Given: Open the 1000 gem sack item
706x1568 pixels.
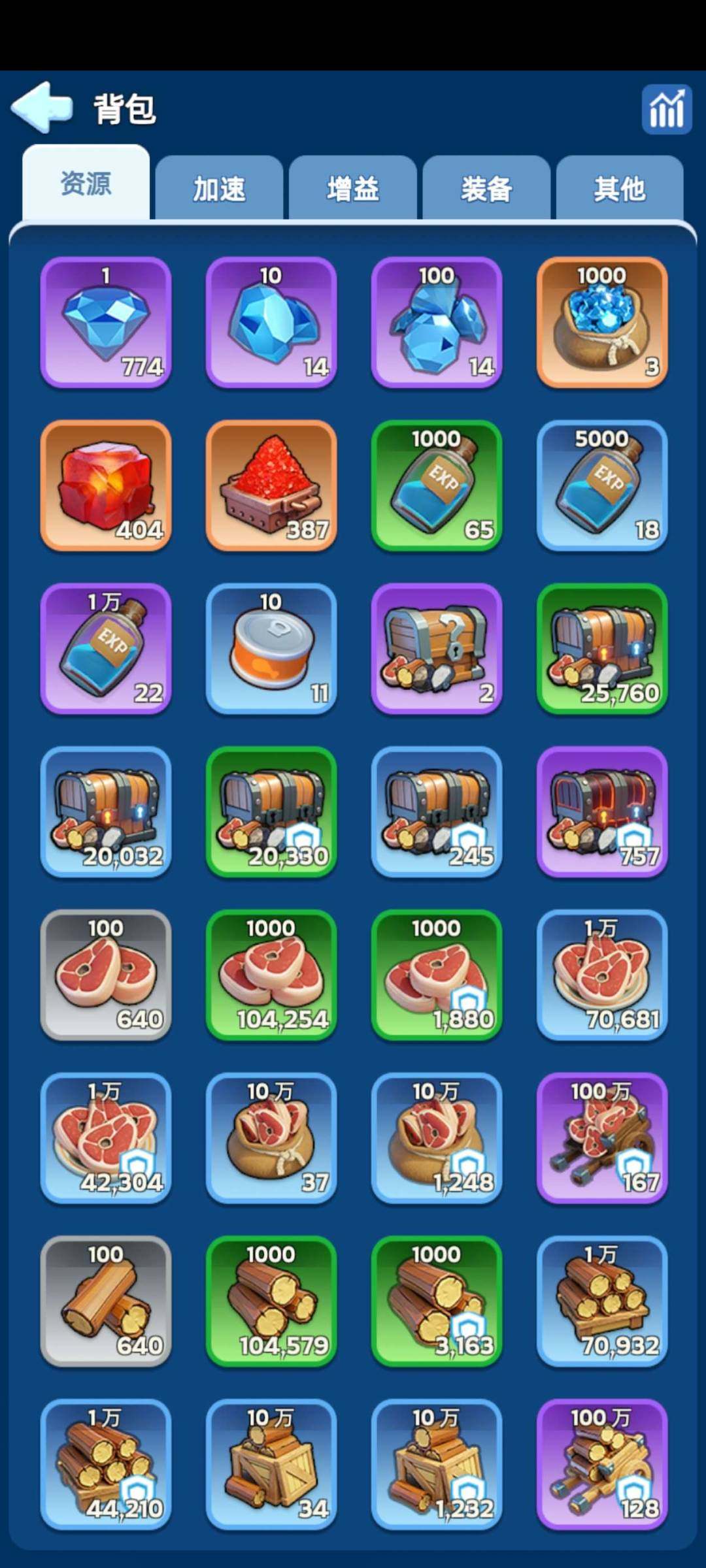Looking at the screenshot, I should (x=602, y=322).
